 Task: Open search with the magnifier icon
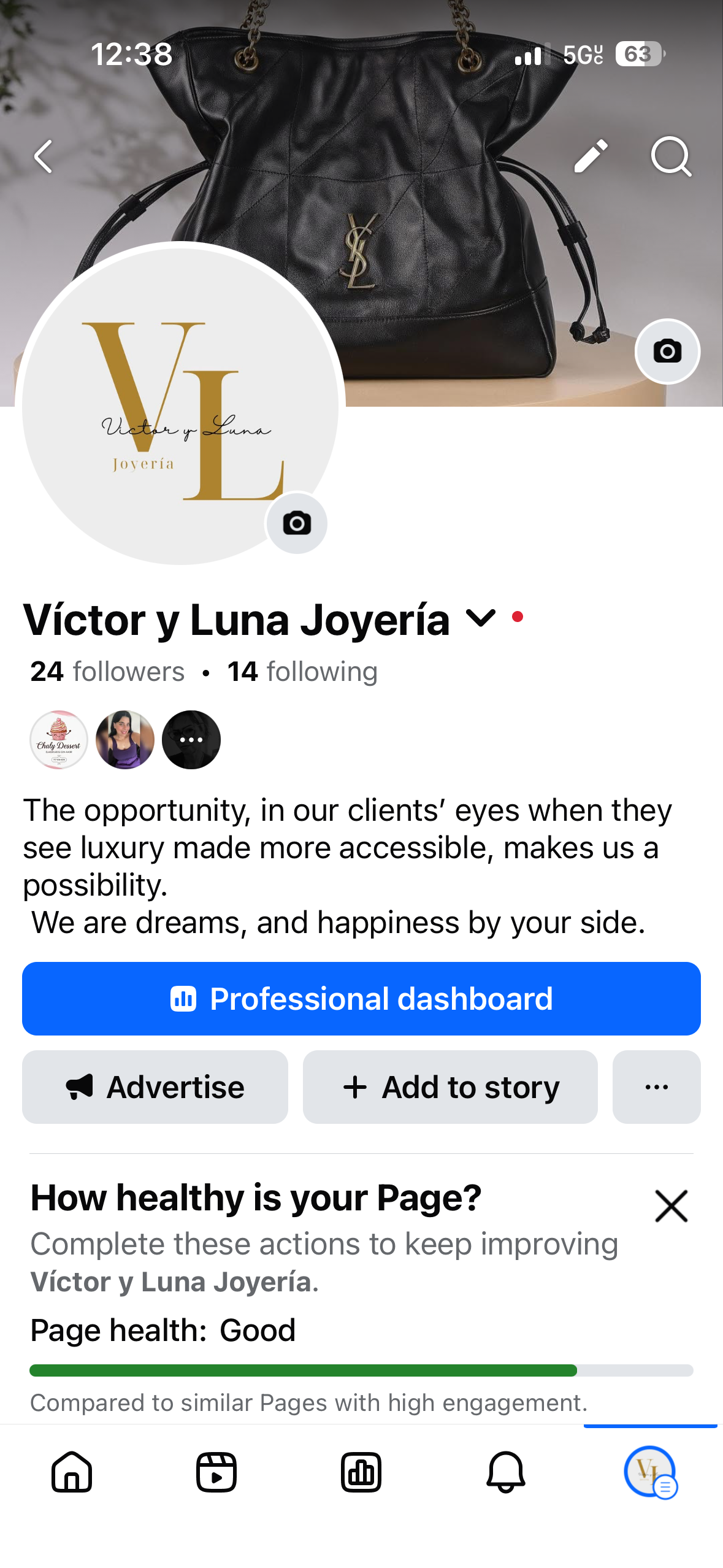671,156
